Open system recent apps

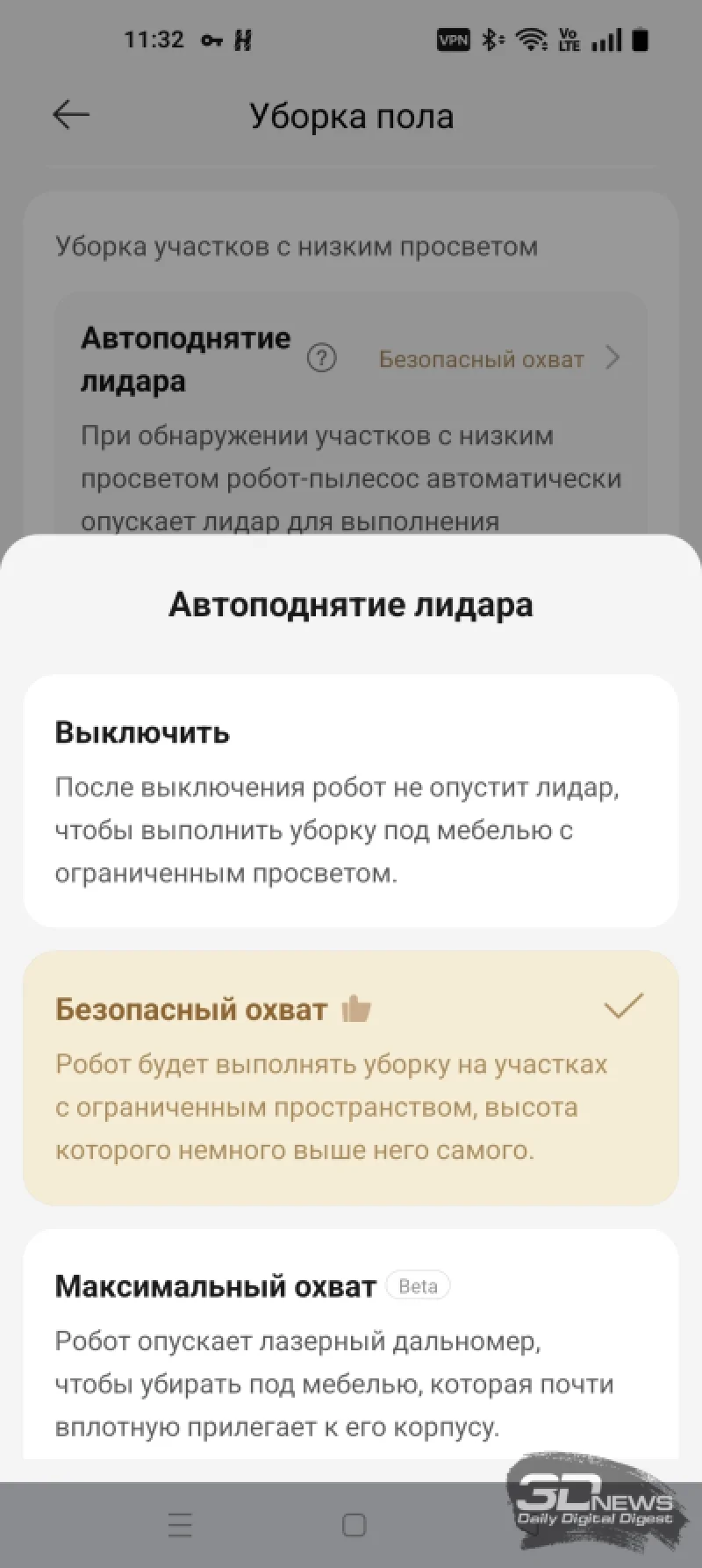pos(180,1525)
